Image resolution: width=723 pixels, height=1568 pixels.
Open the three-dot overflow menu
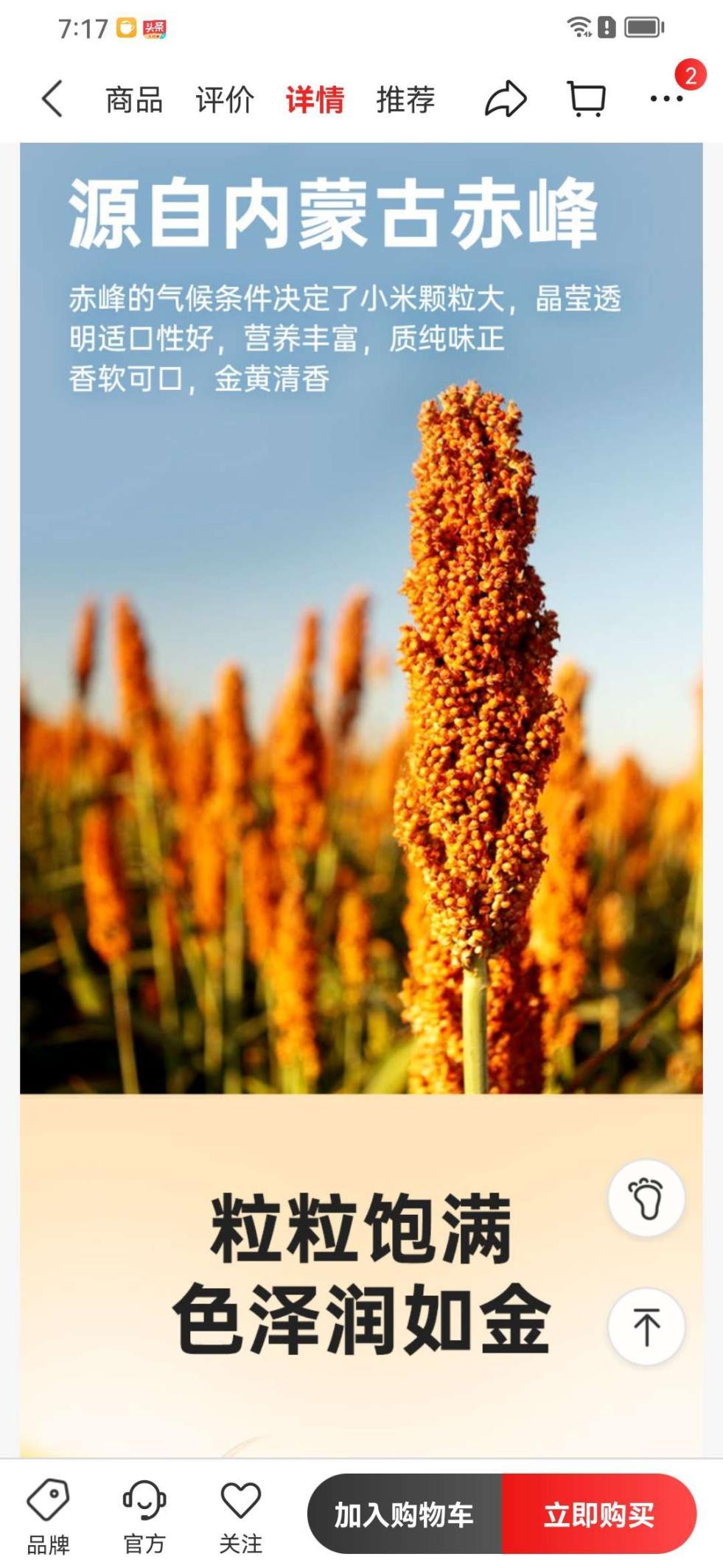pos(666,99)
